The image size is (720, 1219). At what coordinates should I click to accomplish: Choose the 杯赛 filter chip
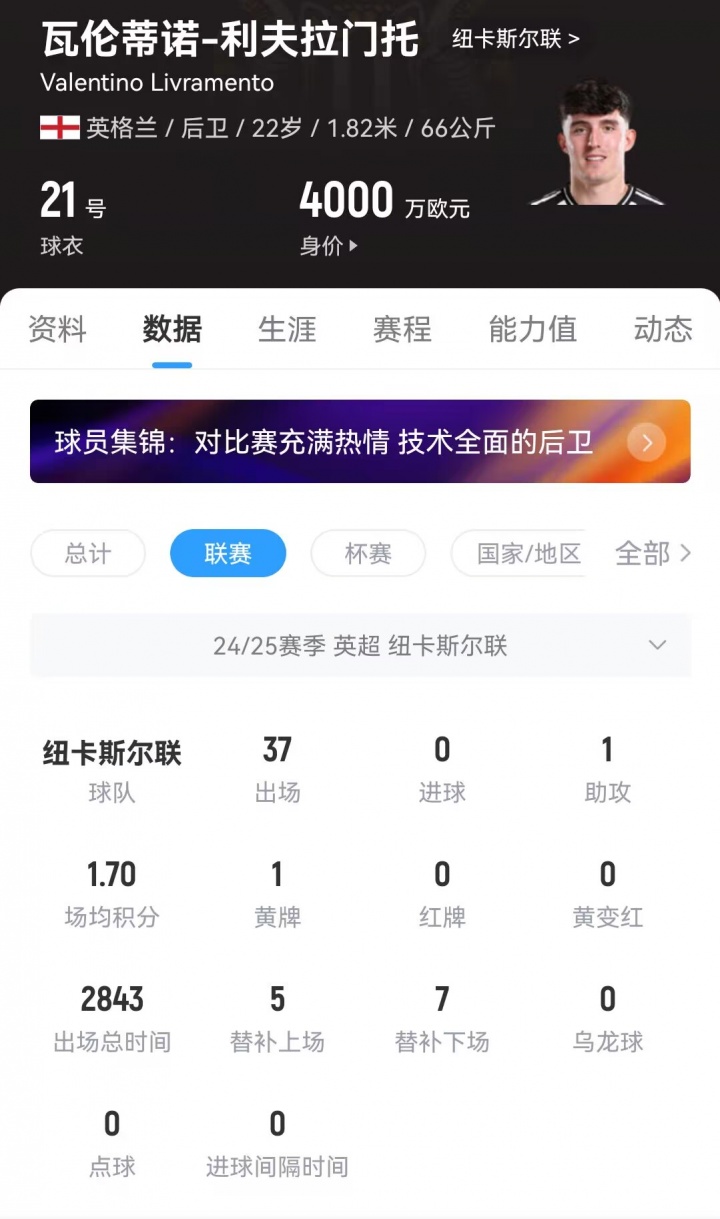coord(368,554)
